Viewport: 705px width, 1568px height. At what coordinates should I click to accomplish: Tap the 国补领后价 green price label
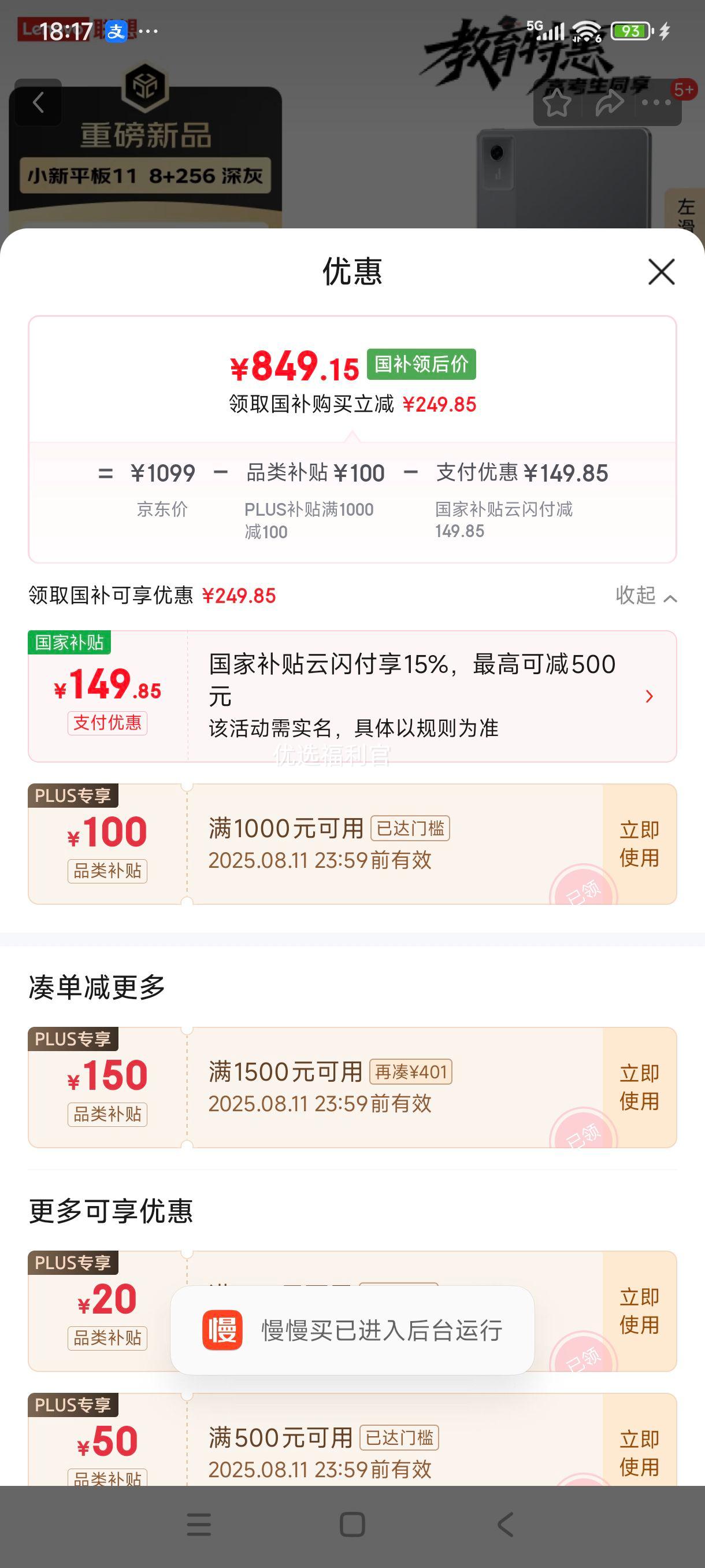tap(421, 365)
